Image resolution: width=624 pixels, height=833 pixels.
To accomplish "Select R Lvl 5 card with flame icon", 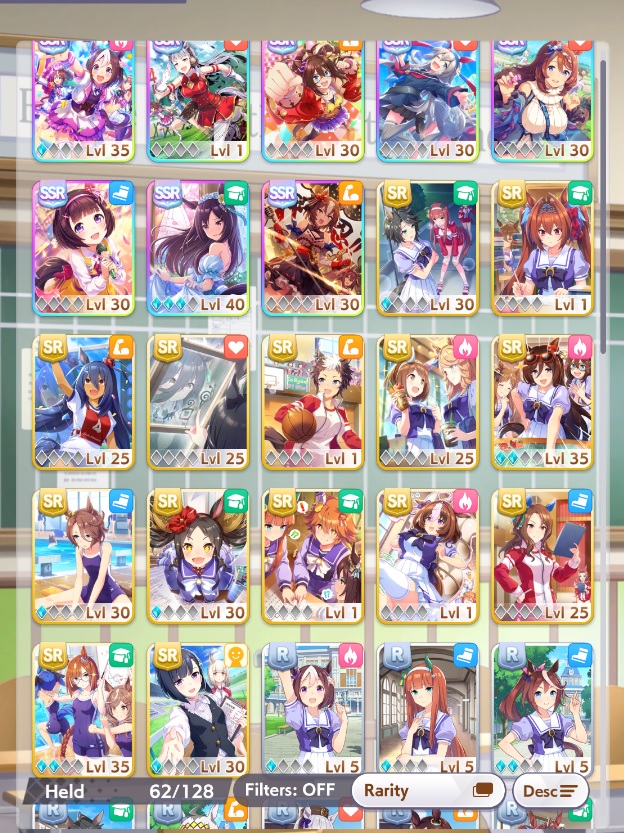I will 313,710.
